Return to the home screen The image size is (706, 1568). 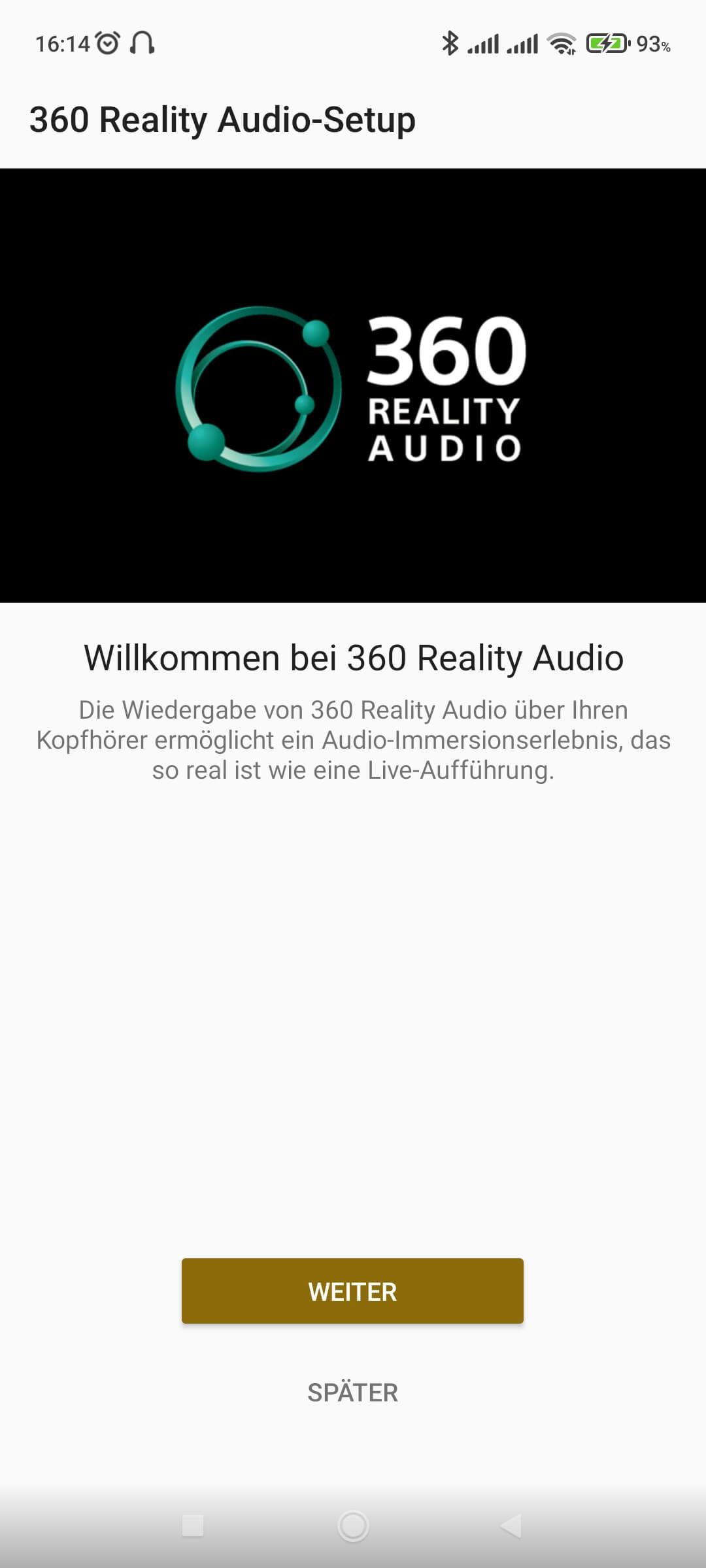[353, 1526]
